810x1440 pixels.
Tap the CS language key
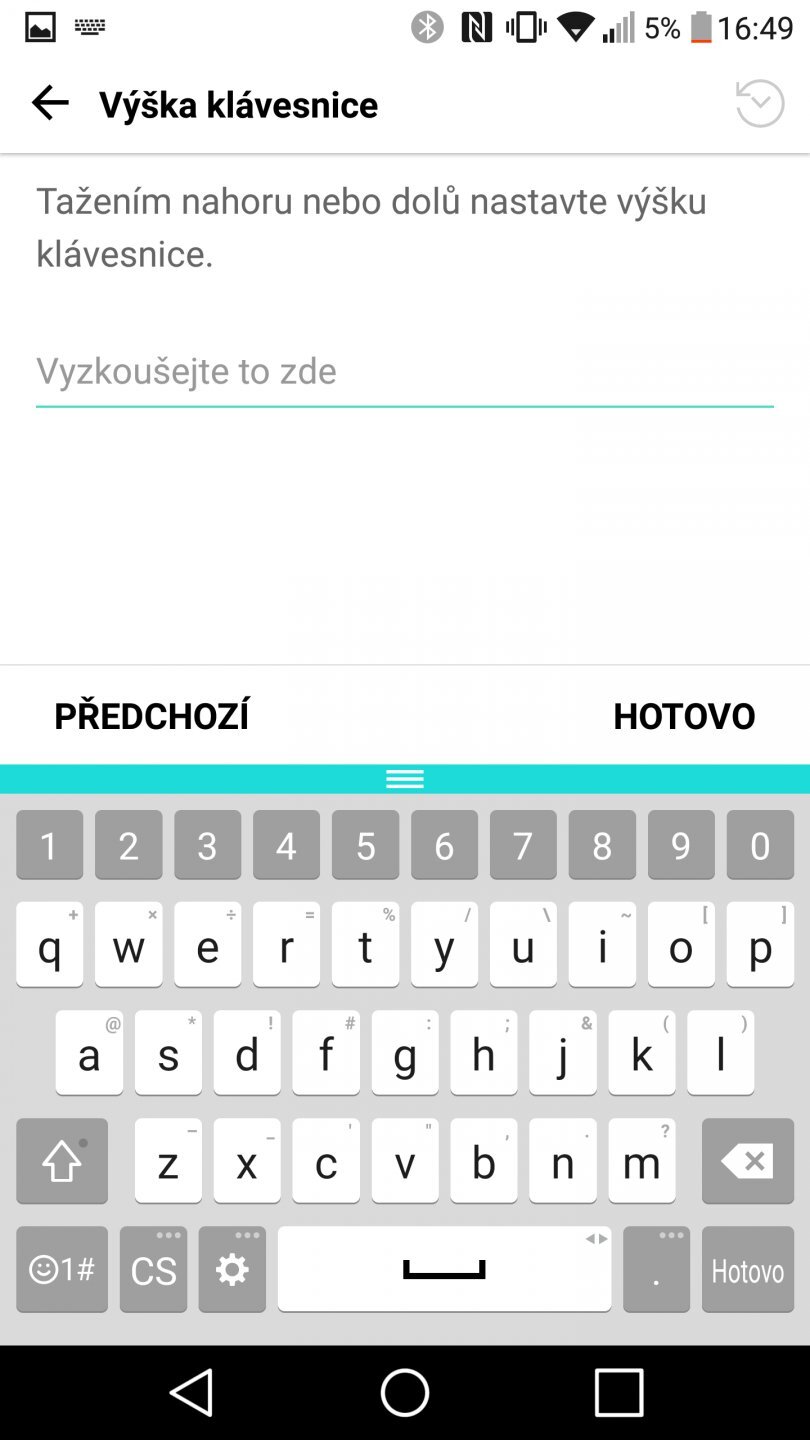pos(152,1270)
